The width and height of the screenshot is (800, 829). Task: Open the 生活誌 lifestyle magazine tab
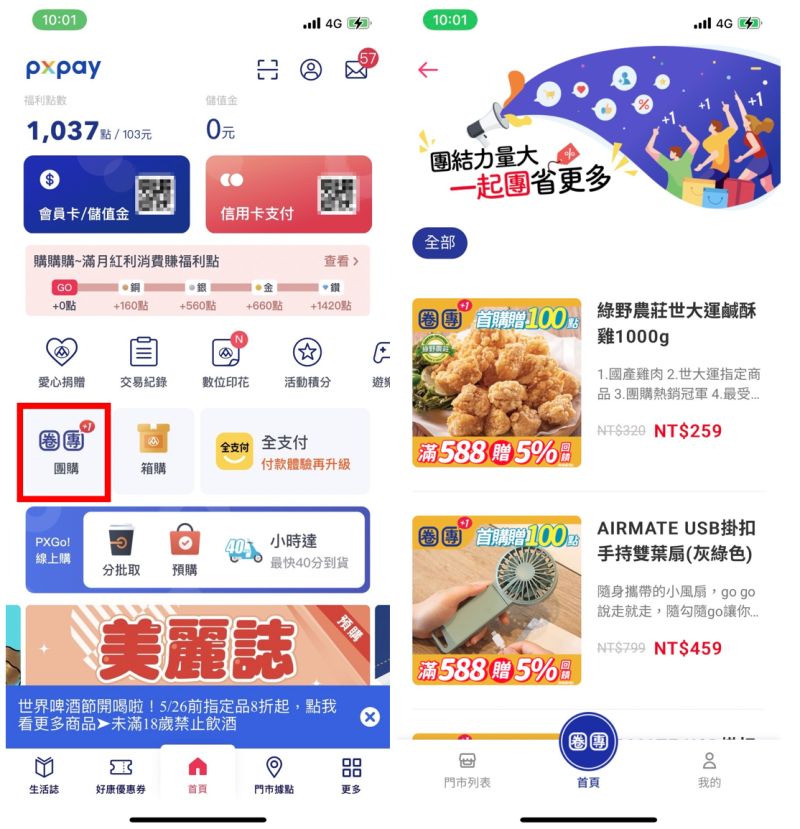44,777
